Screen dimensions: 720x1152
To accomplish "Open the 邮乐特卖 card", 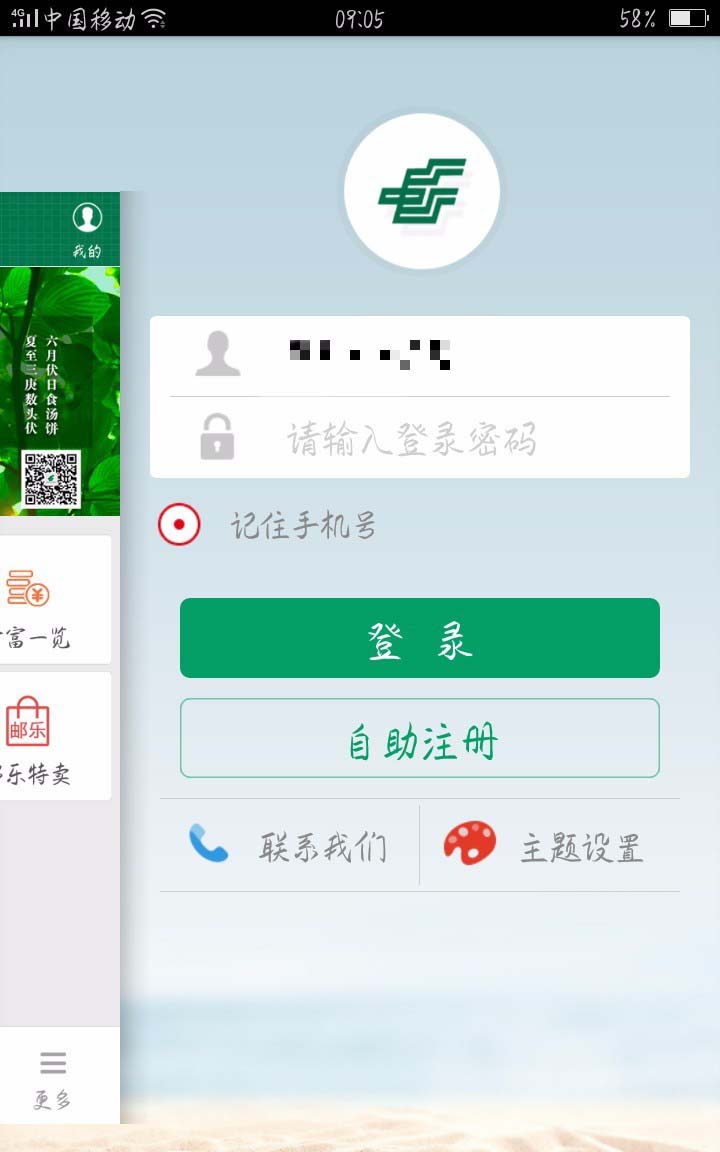I will (x=50, y=735).
